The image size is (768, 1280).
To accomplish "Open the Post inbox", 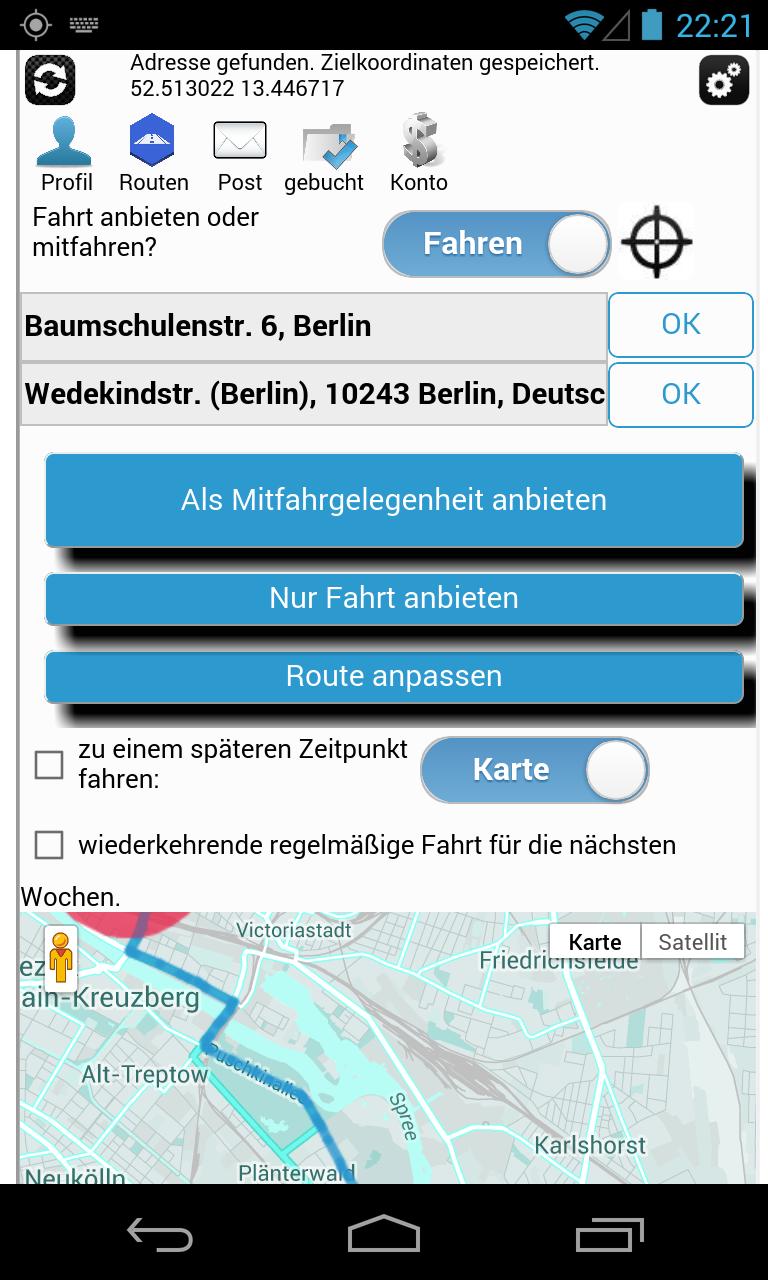I will pyautogui.click(x=240, y=155).
